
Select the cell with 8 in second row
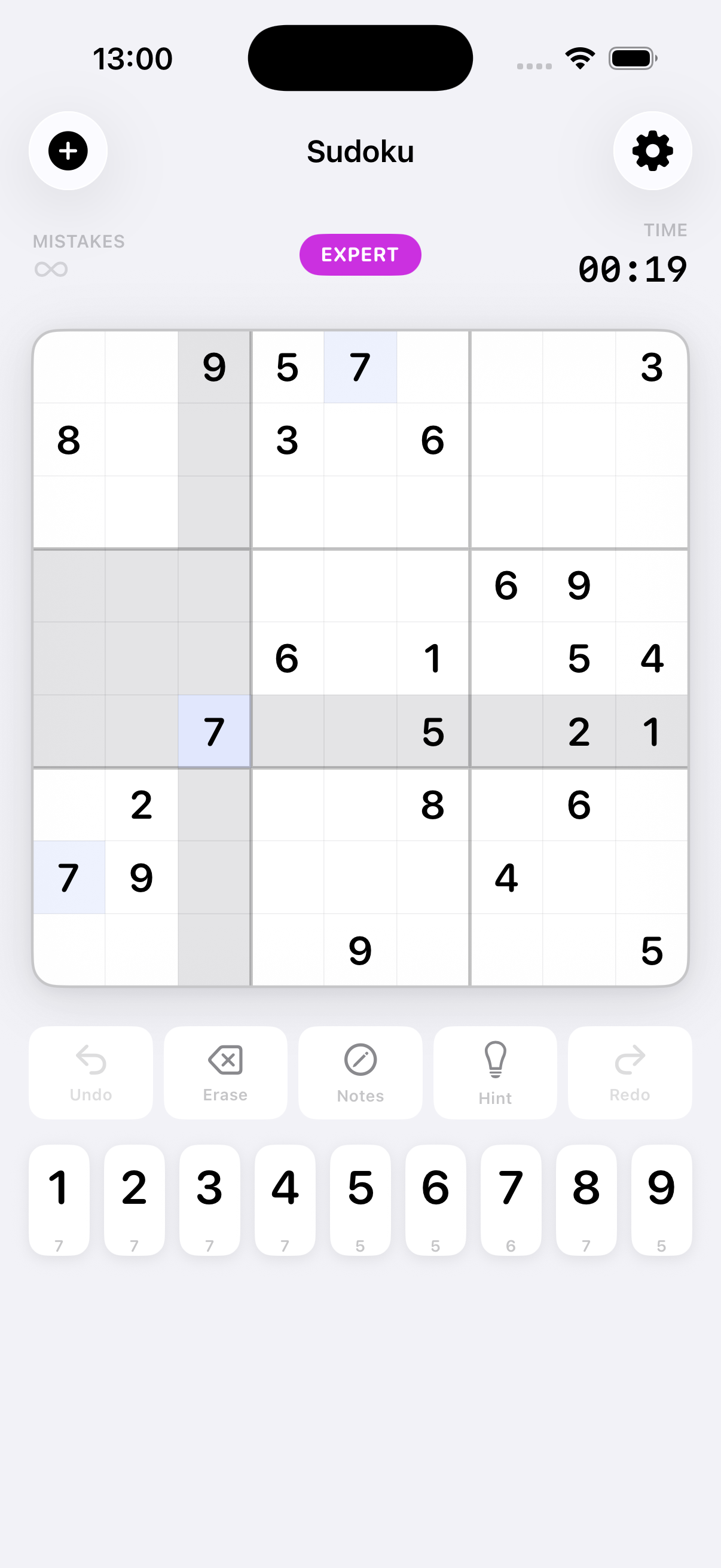coord(69,440)
